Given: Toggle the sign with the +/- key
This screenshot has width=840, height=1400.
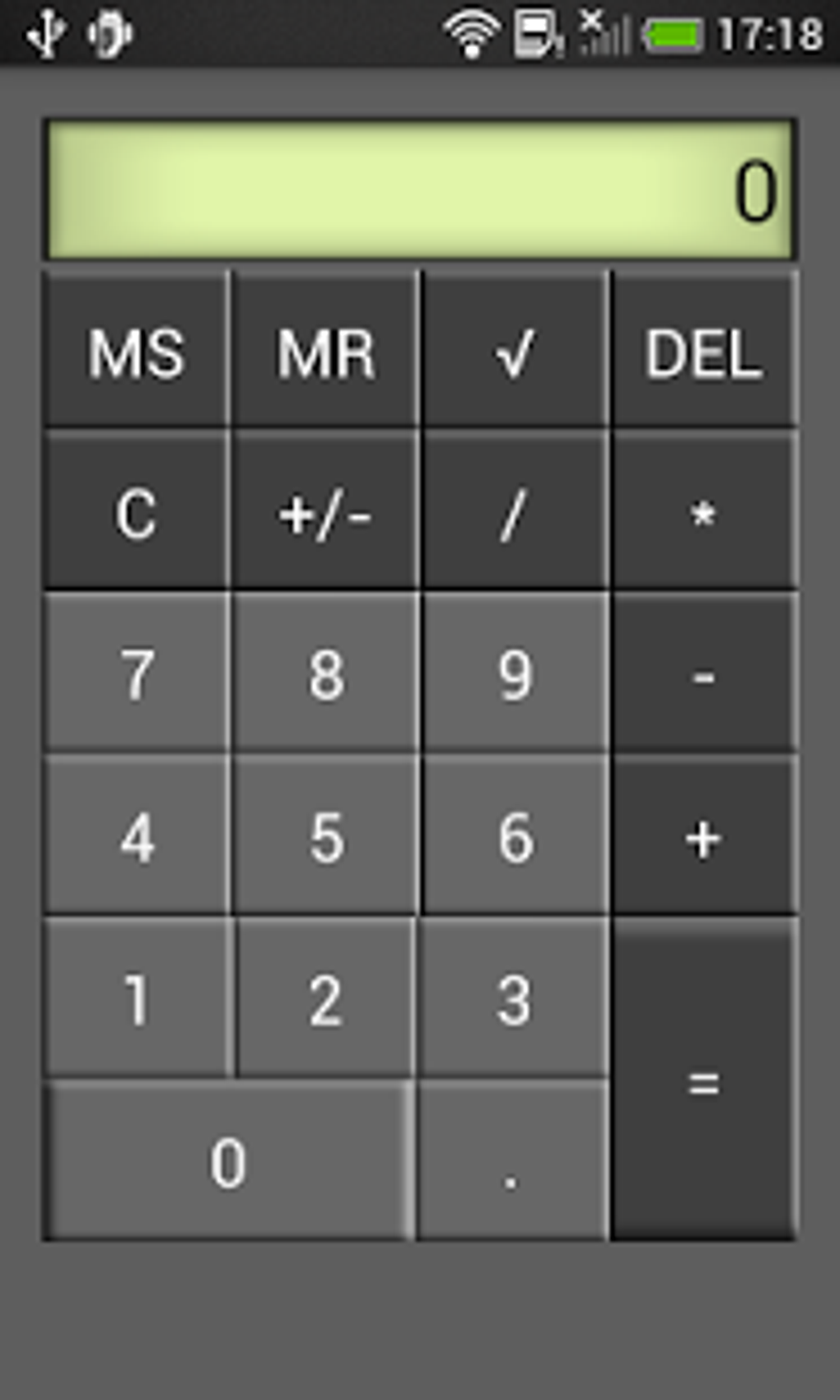Looking at the screenshot, I should point(325,511).
